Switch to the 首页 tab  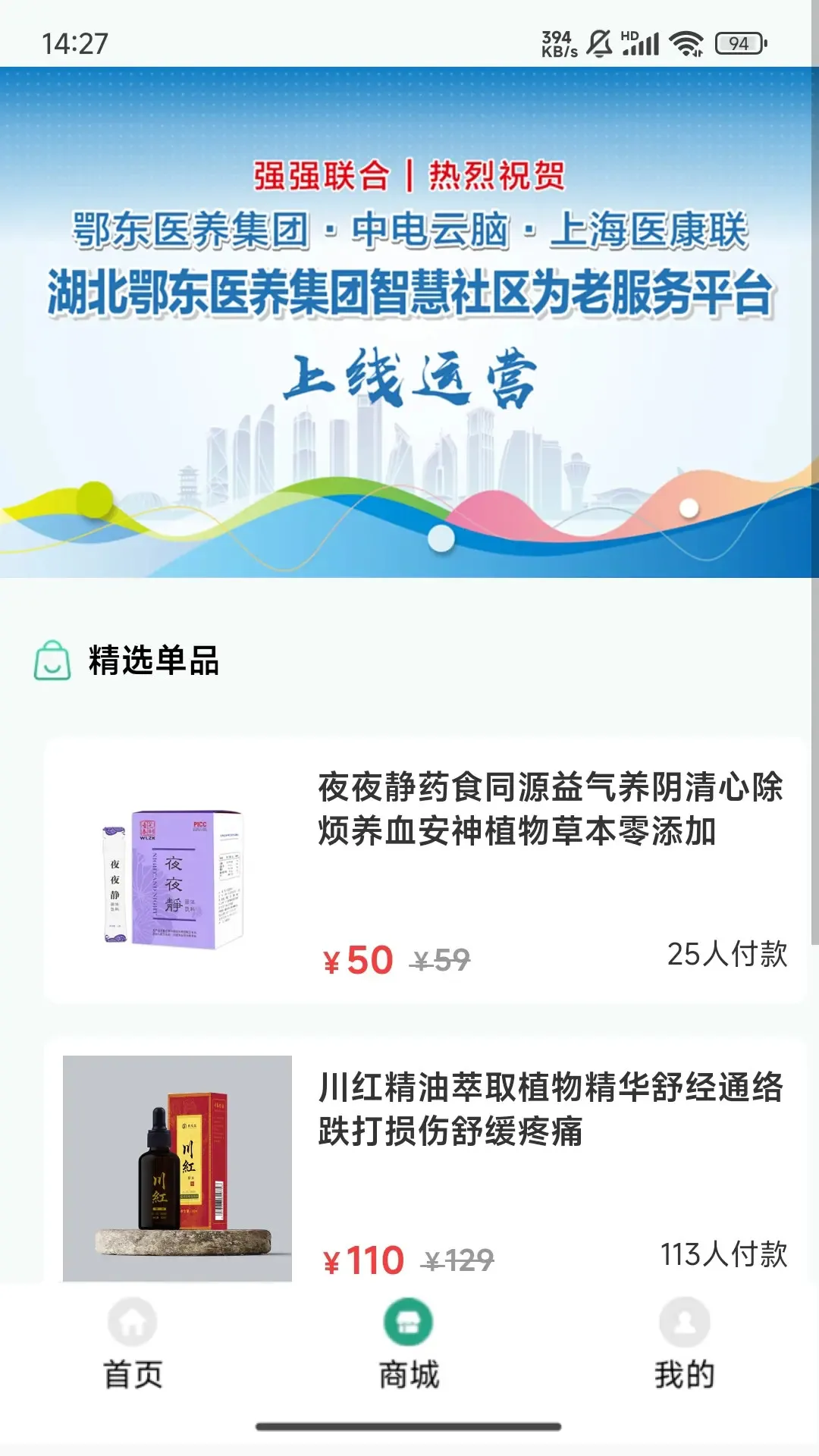(x=133, y=1344)
